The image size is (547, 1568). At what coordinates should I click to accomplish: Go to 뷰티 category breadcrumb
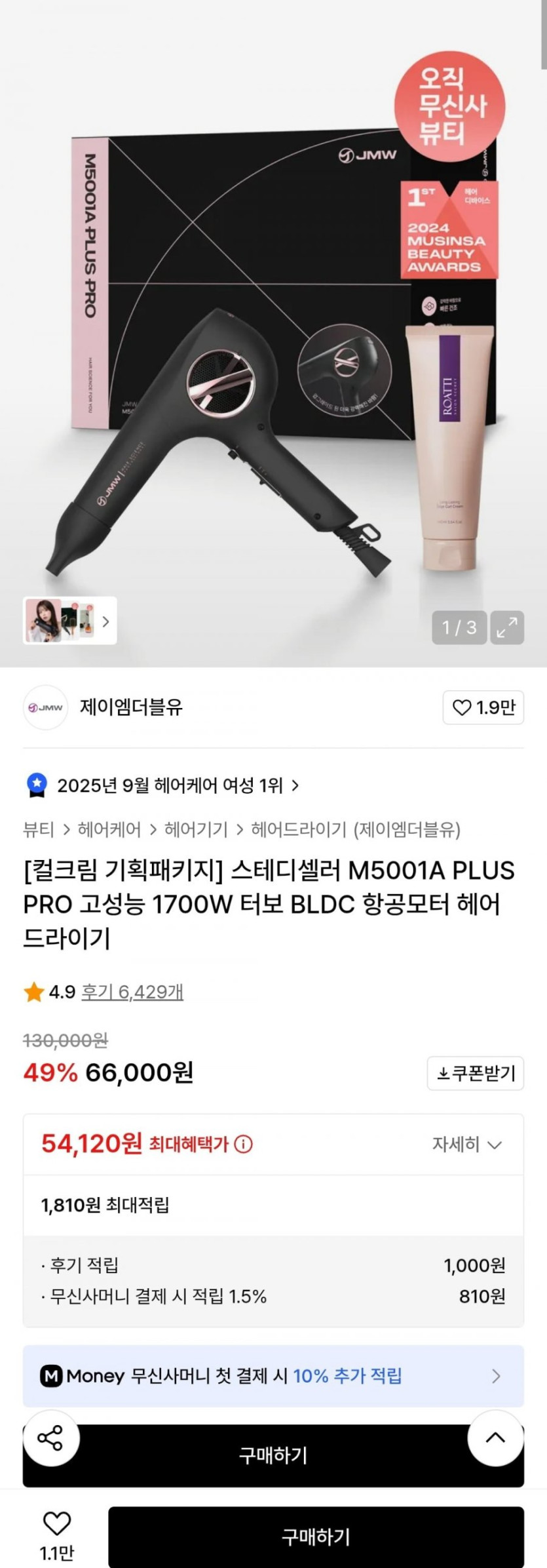pyautogui.click(x=39, y=829)
